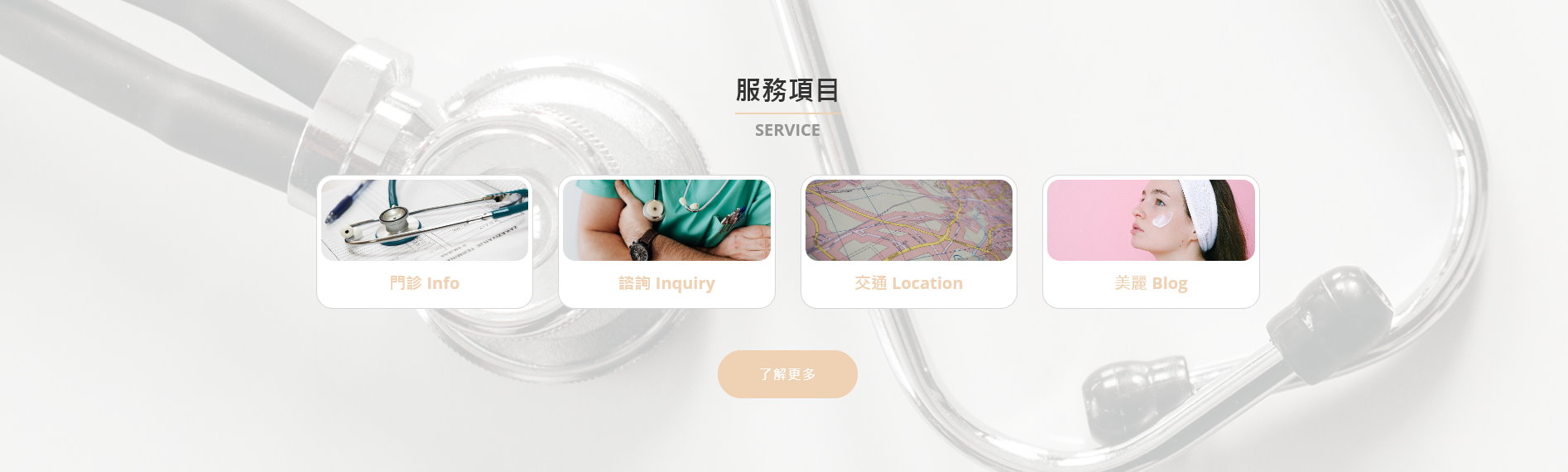The image size is (1568, 472).
Task: Tap the 了解更多 button
Action: 787,374
